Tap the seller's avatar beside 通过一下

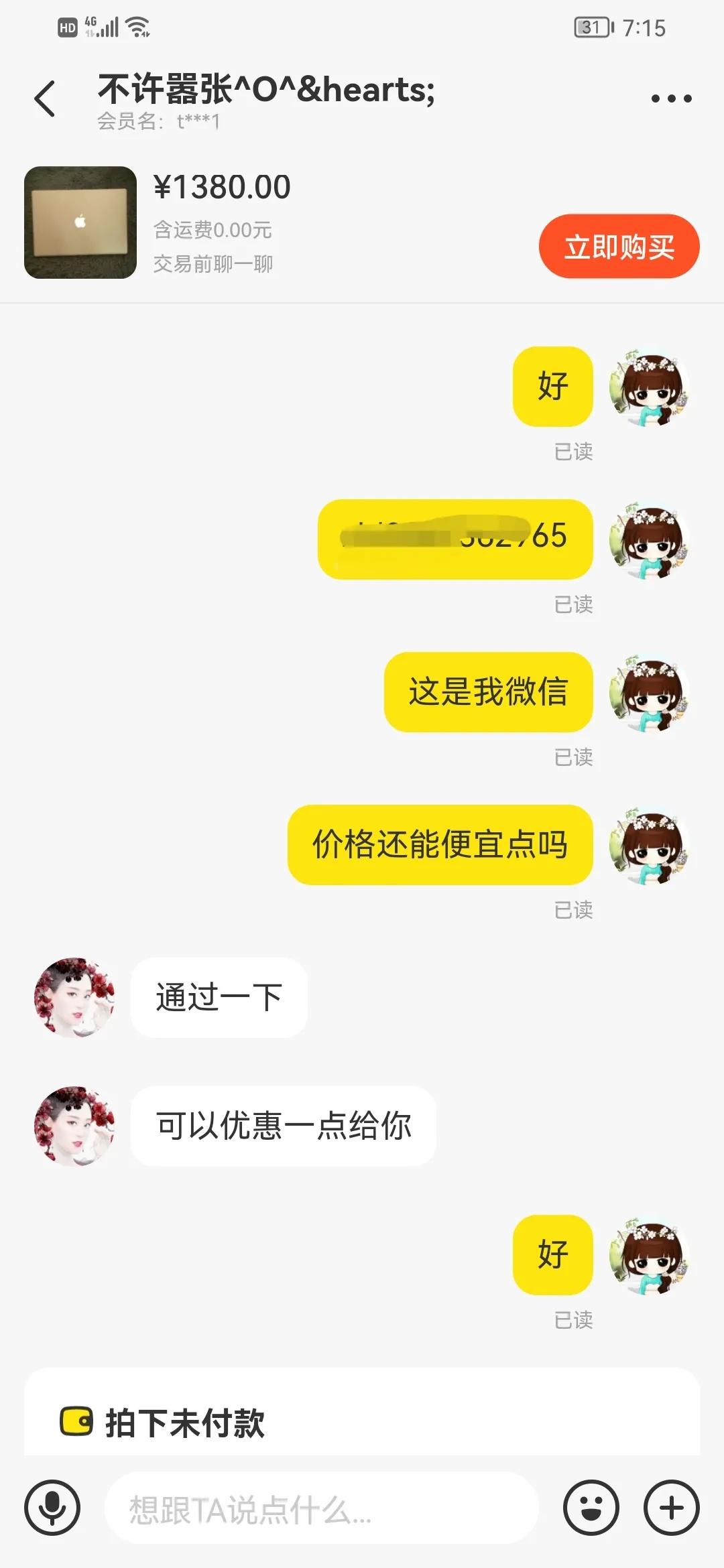click(x=75, y=998)
